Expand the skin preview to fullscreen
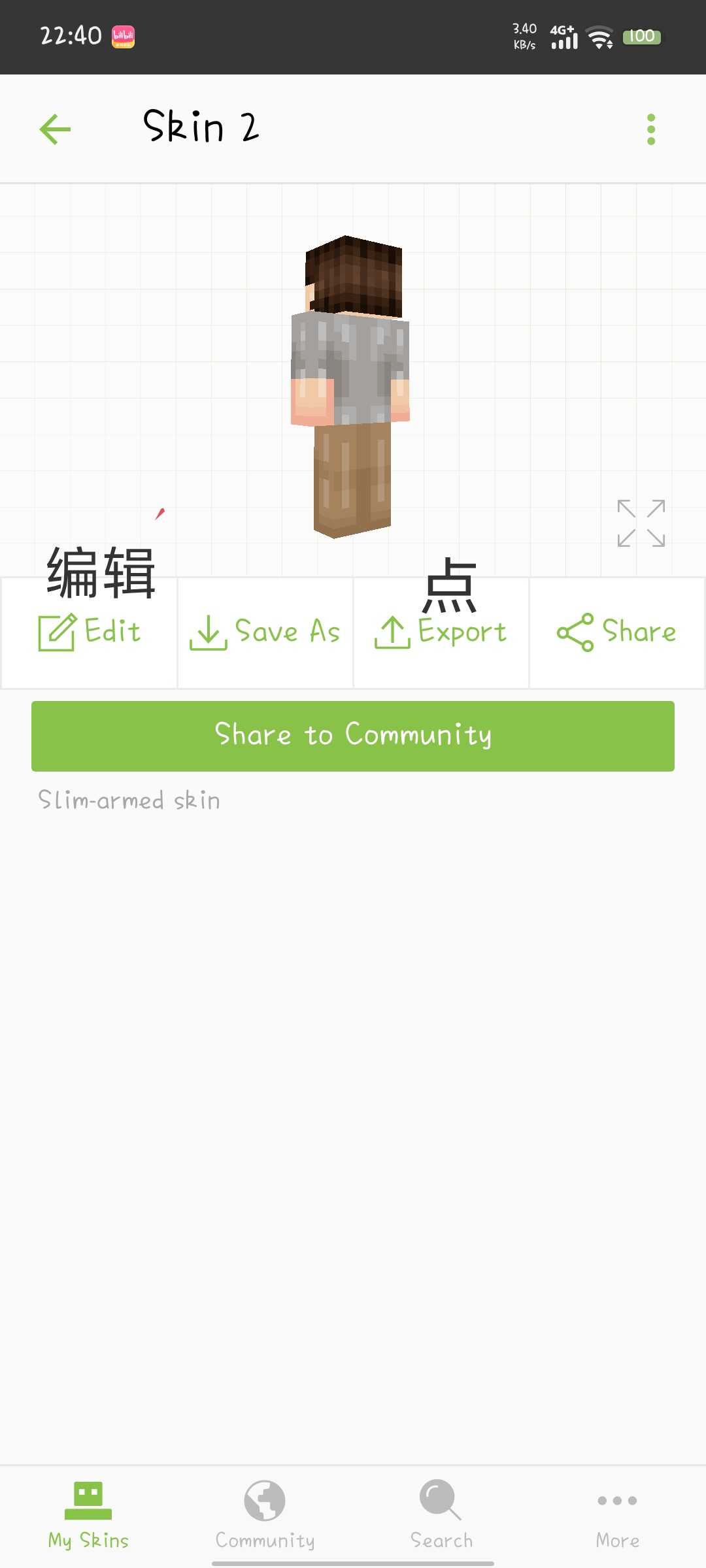The width and height of the screenshot is (706, 1568). pyautogui.click(x=641, y=523)
